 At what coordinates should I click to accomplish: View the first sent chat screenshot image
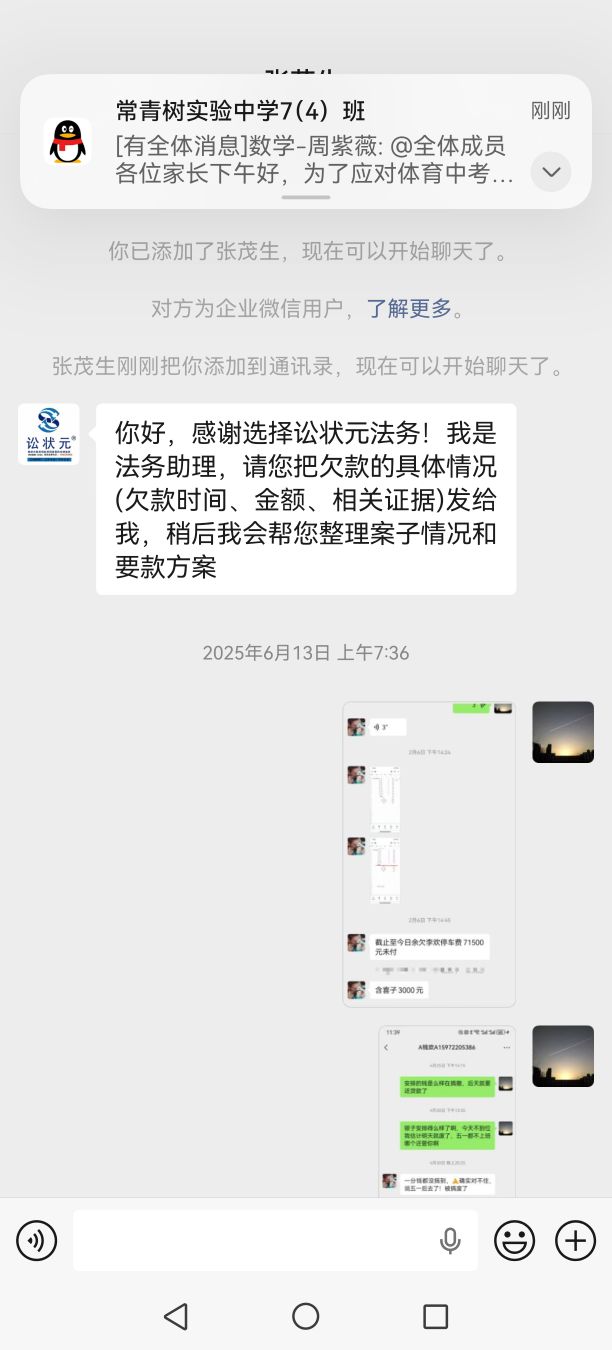[429, 854]
